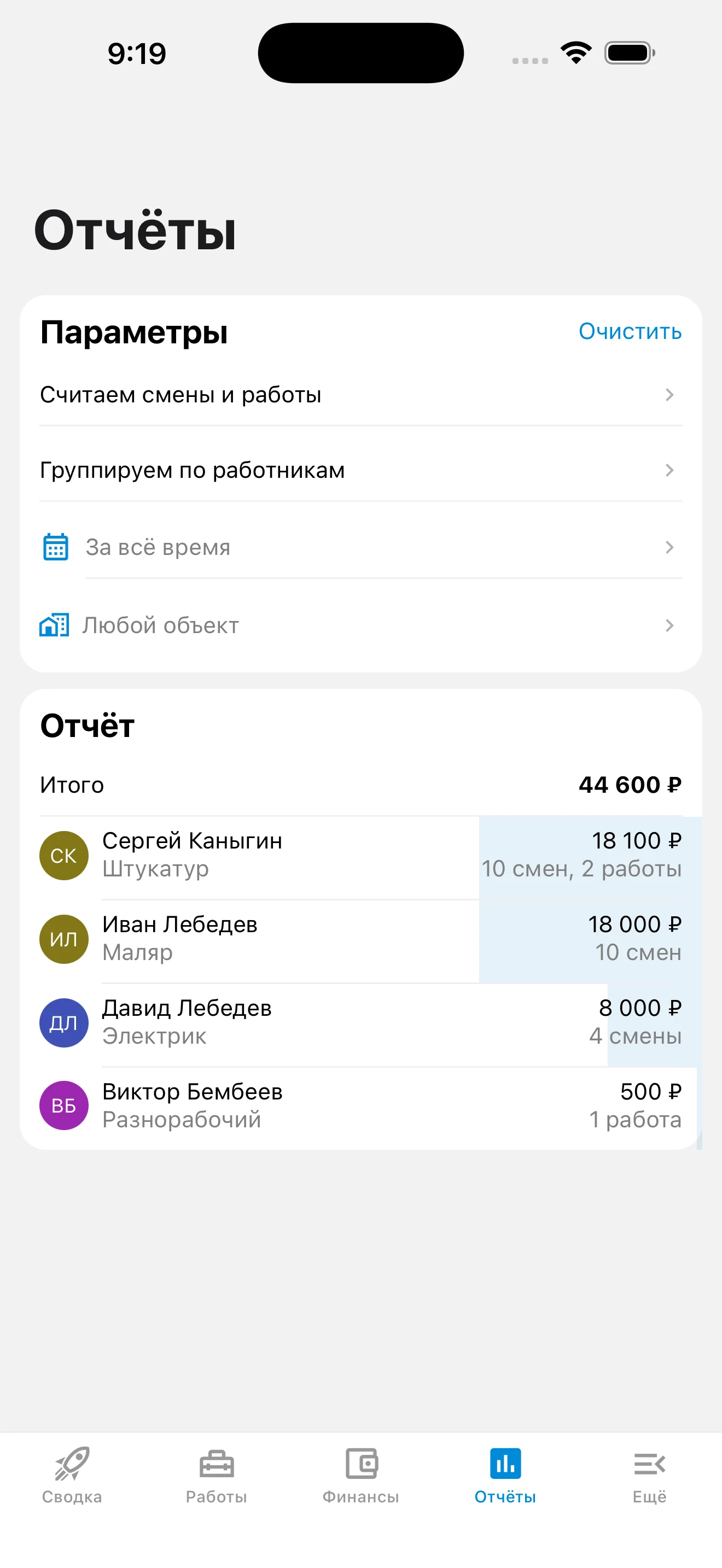Tap the Финансы wallet icon

coord(361,1464)
